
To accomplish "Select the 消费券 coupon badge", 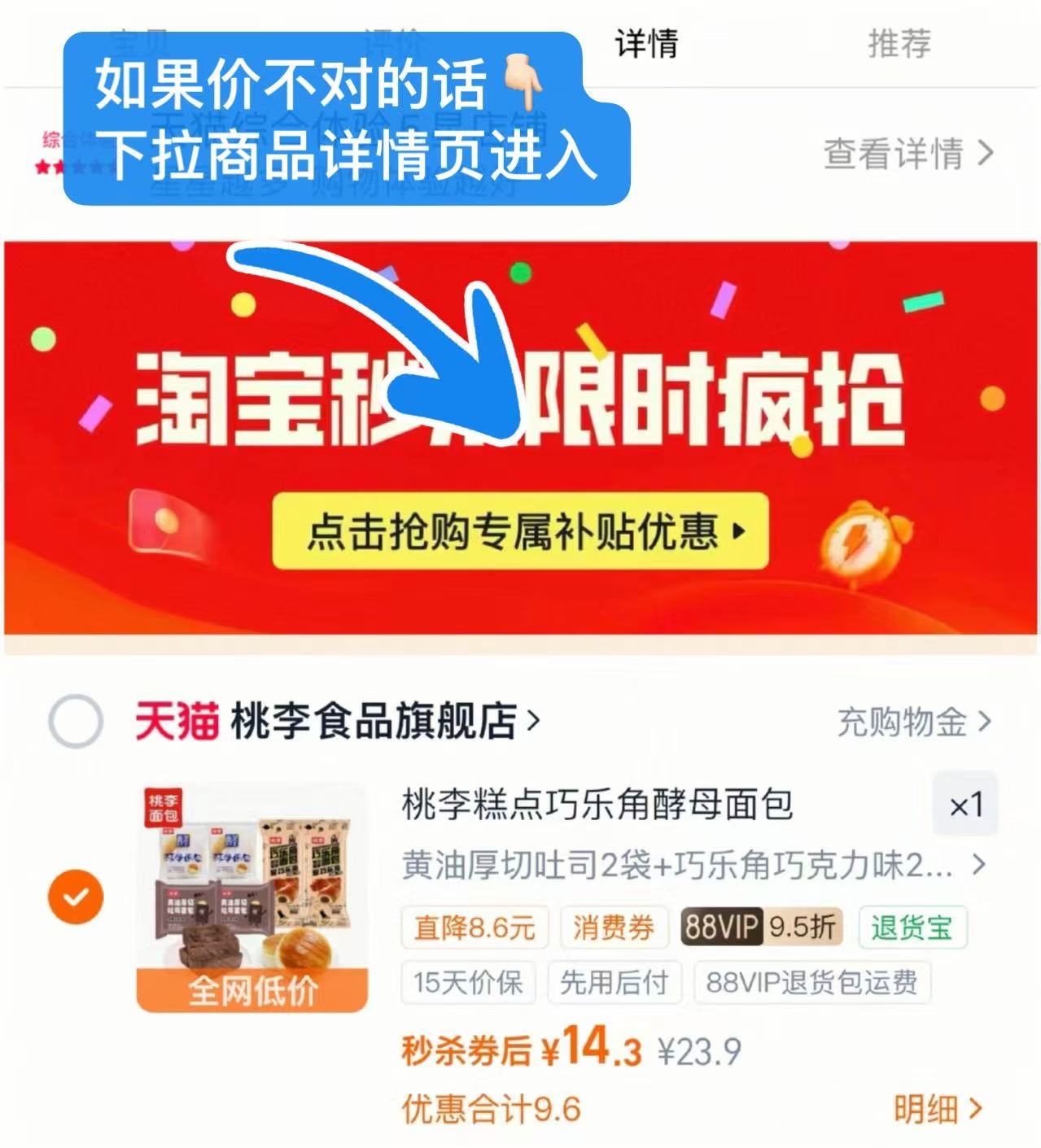I will [615, 927].
